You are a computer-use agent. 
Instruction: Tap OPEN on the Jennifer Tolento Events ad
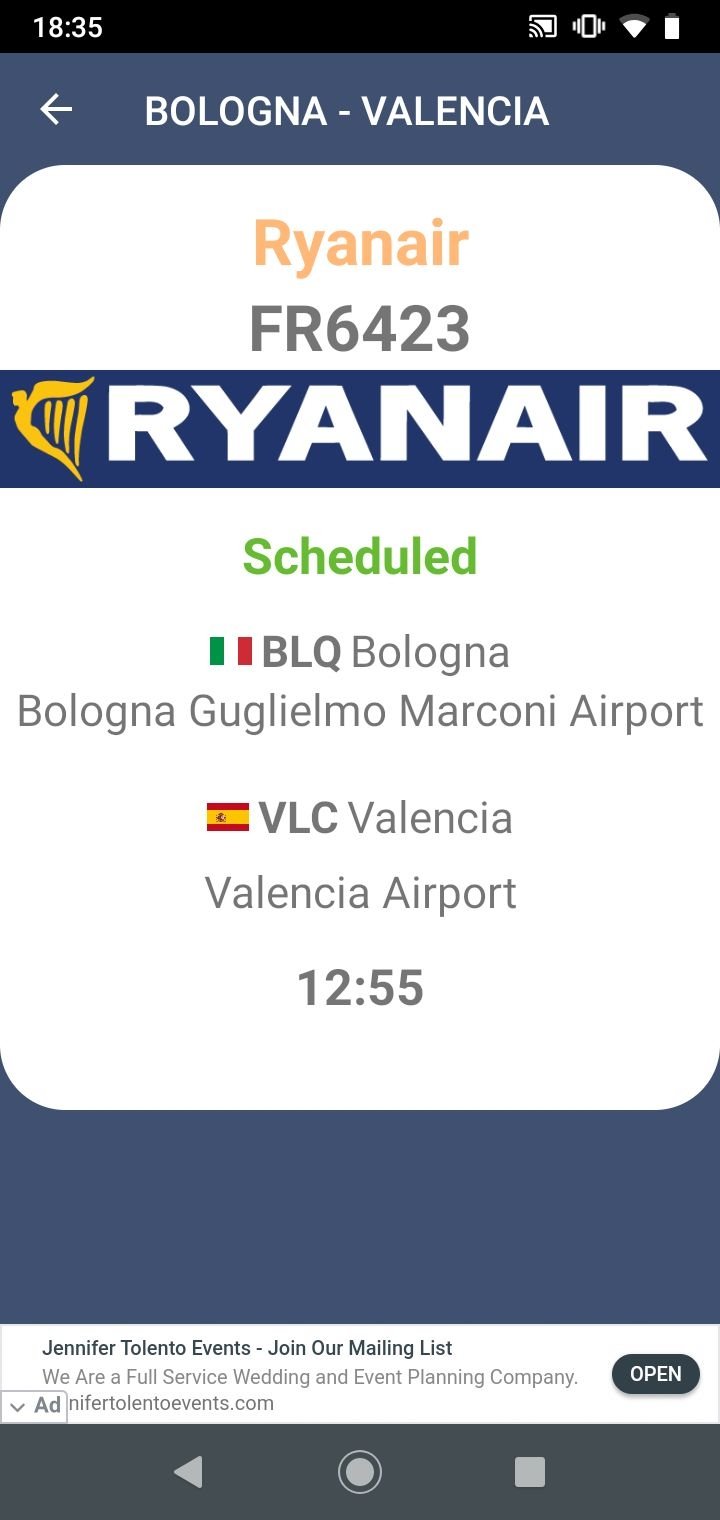[655, 1374]
